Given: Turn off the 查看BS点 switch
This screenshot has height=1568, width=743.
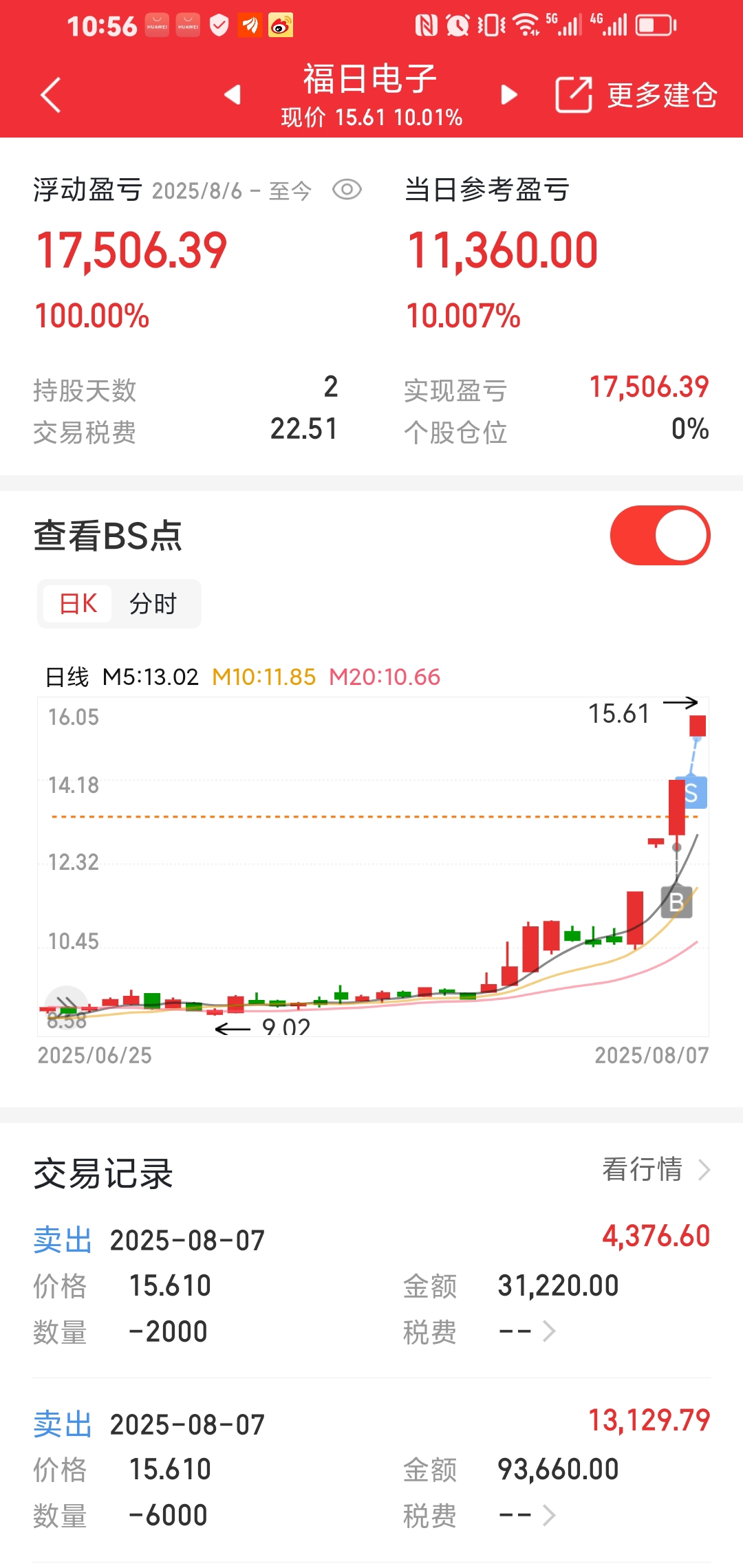Looking at the screenshot, I should point(660,536).
